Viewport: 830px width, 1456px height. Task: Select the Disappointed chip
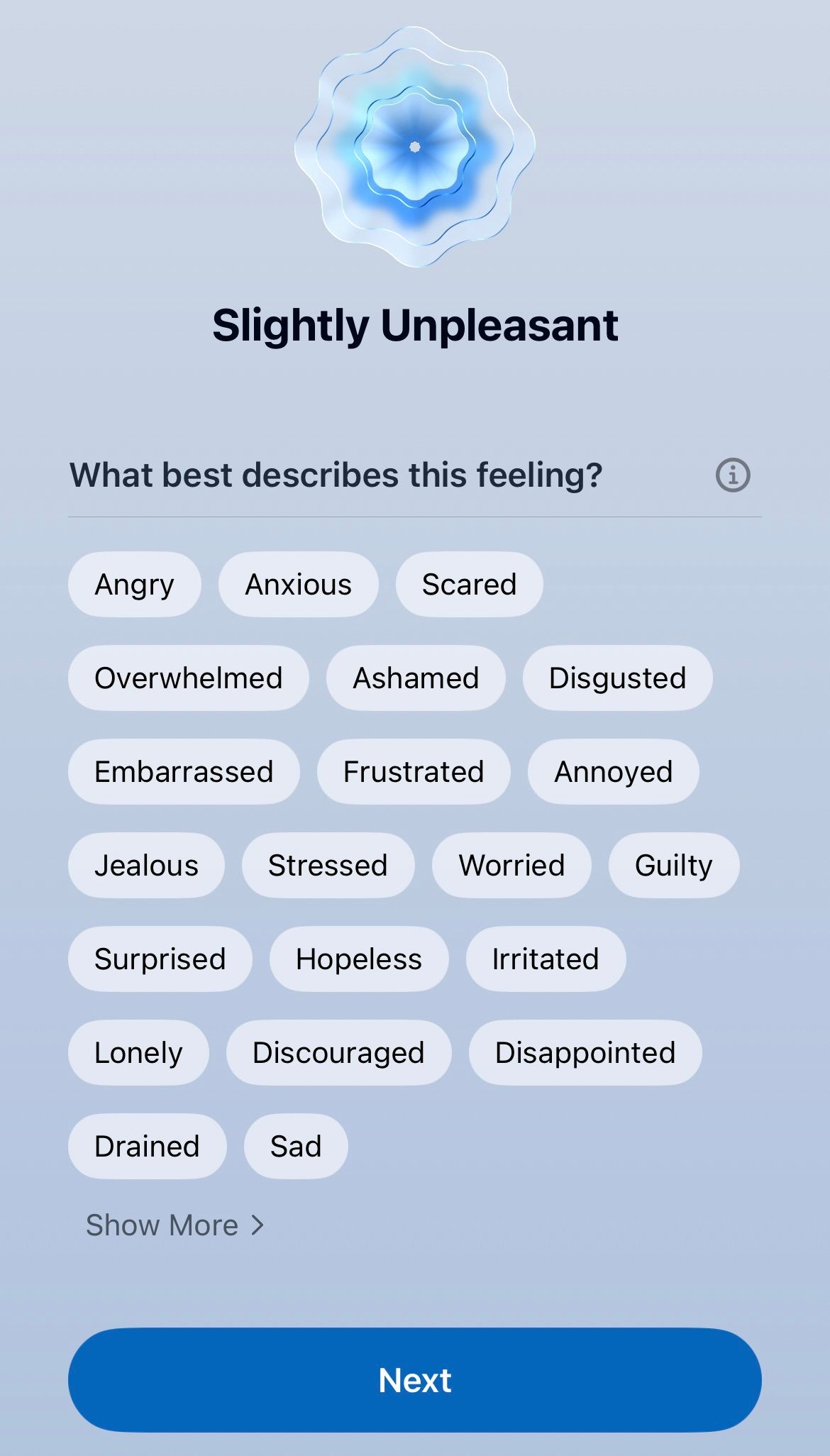pos(585,1053)
